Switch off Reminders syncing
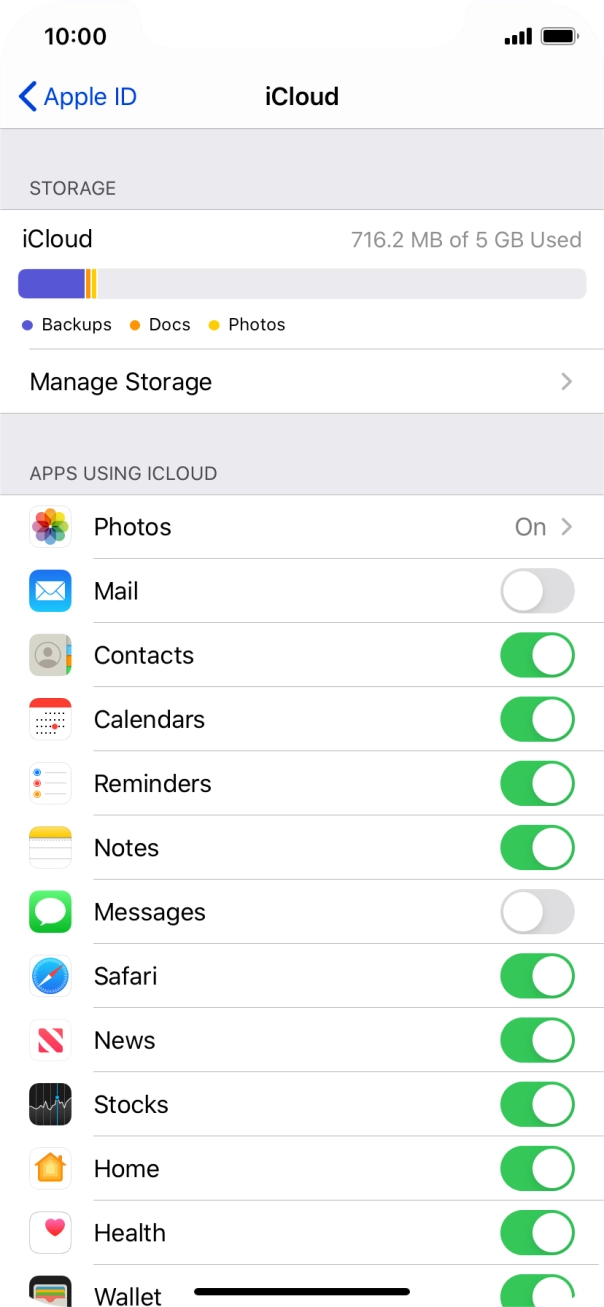 (537, 783)
